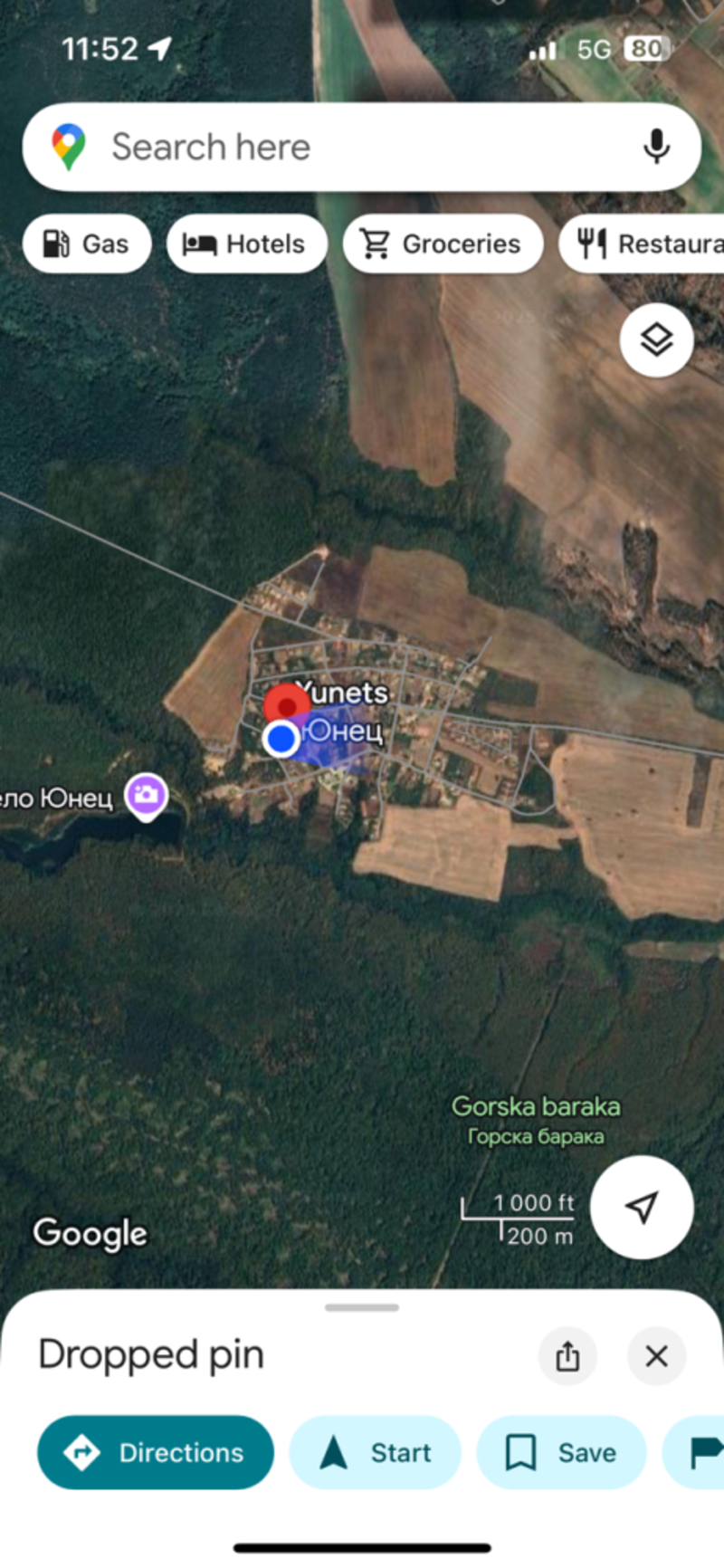The image size is (724, 1568).
Task: Save the dropped pin
Action: click(x=561, y=1453)
